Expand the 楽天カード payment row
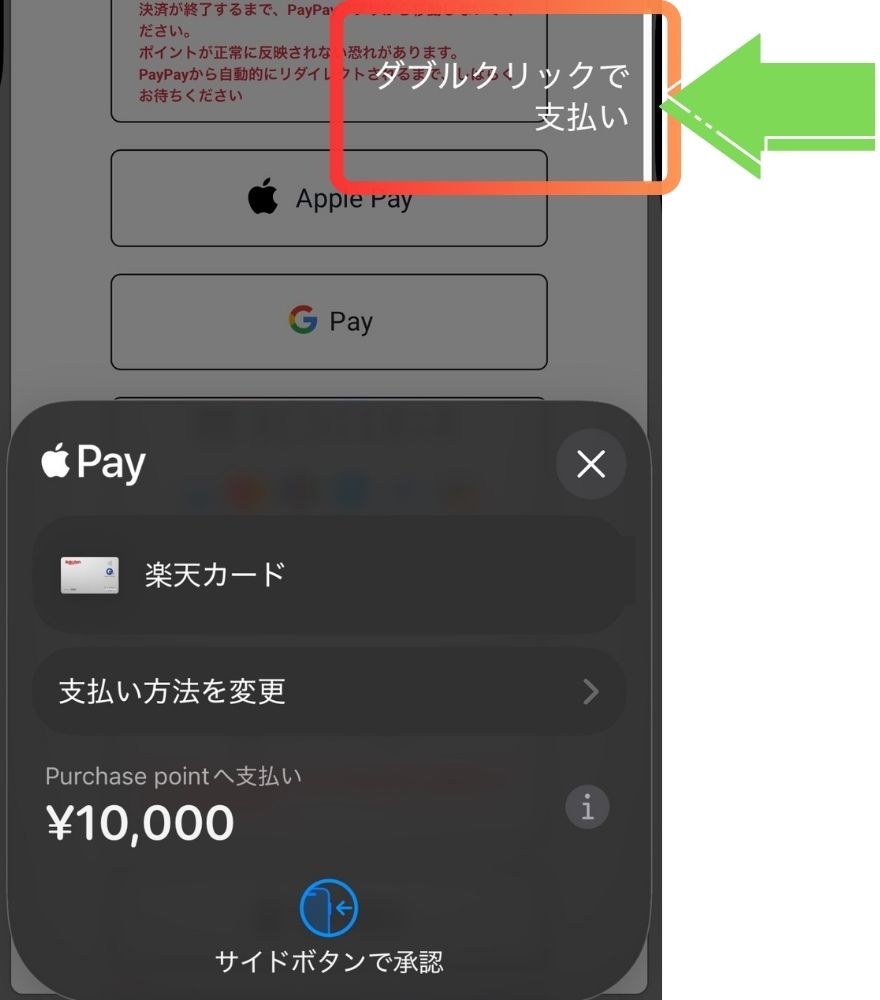This screenshot has width=880, height=1000. click(x=330, y=572)
